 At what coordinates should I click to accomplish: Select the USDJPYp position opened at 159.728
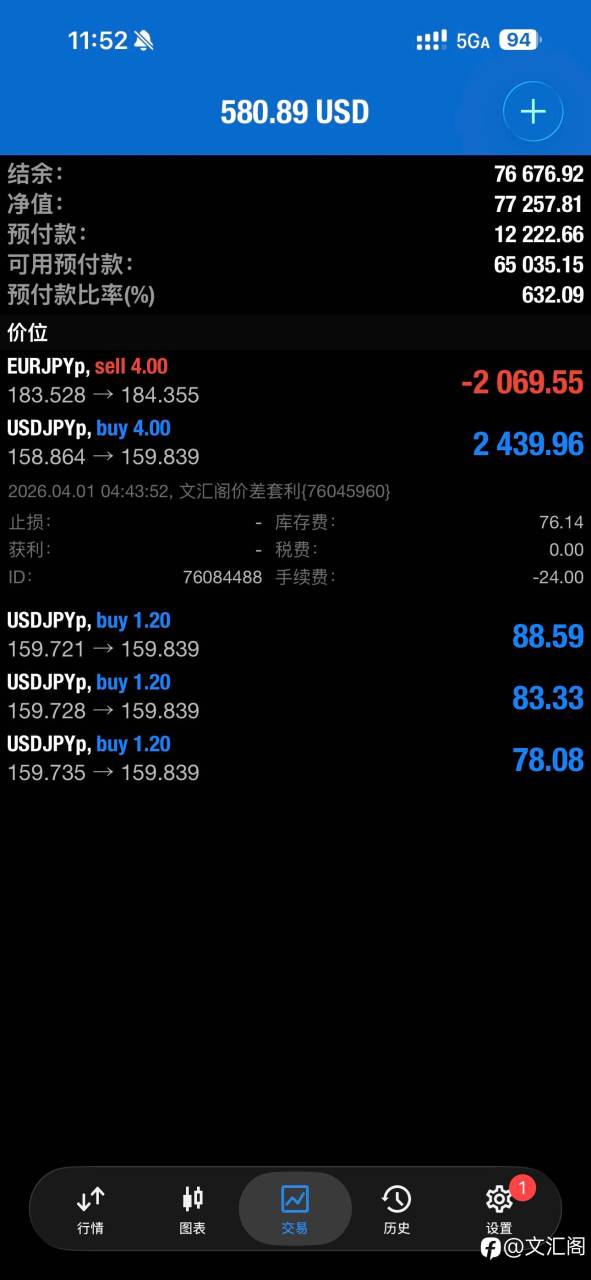point(295,697)
